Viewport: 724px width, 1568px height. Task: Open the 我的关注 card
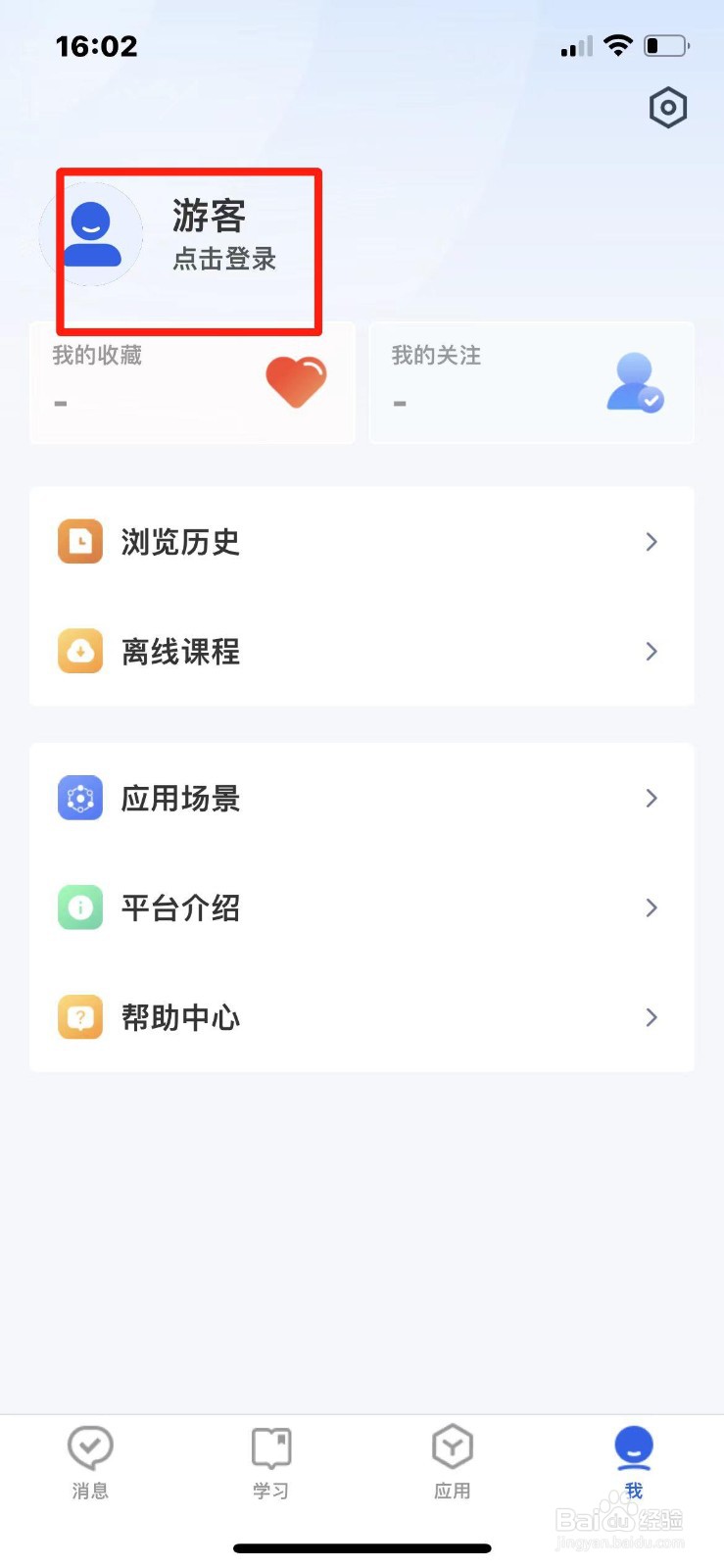coord(532,382)
